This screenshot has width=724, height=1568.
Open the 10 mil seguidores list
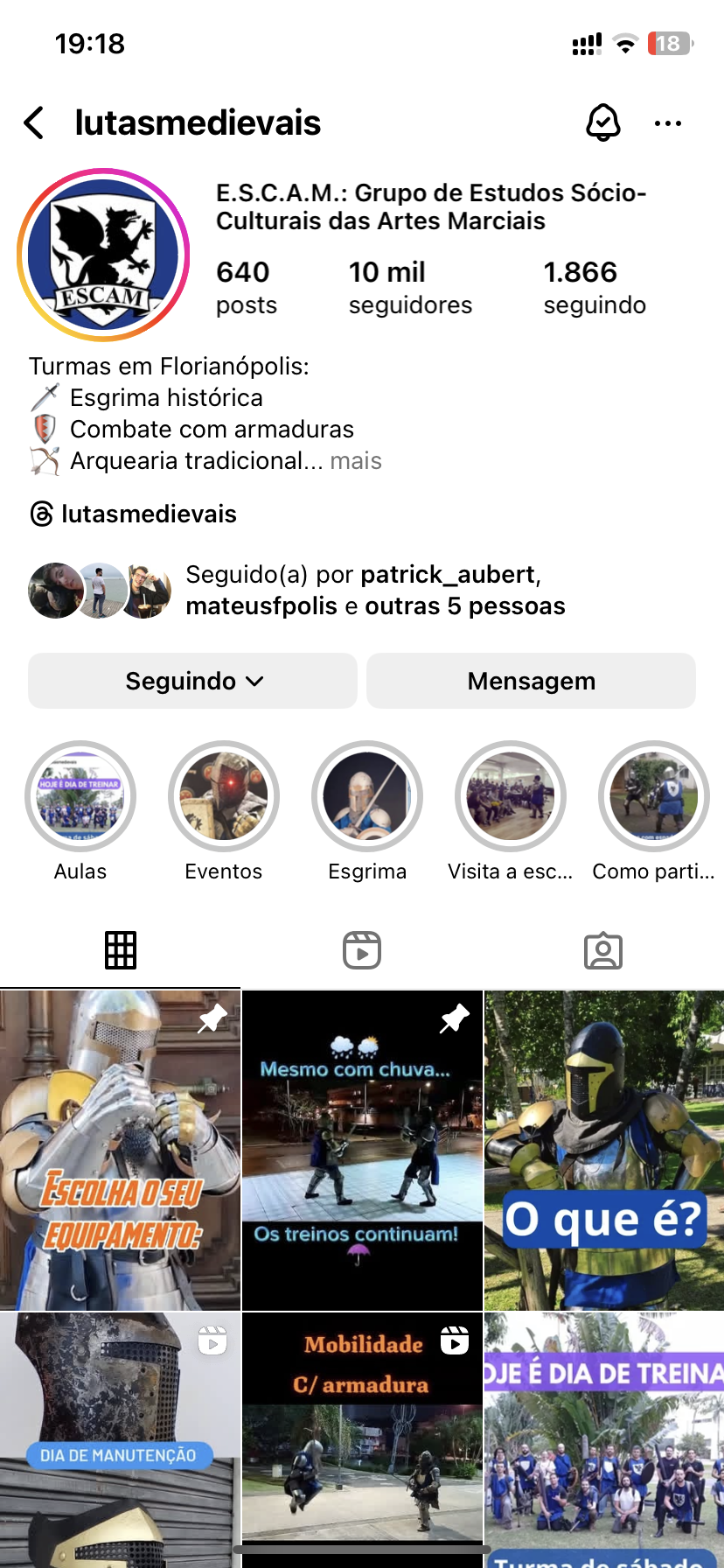click(409, 287)
